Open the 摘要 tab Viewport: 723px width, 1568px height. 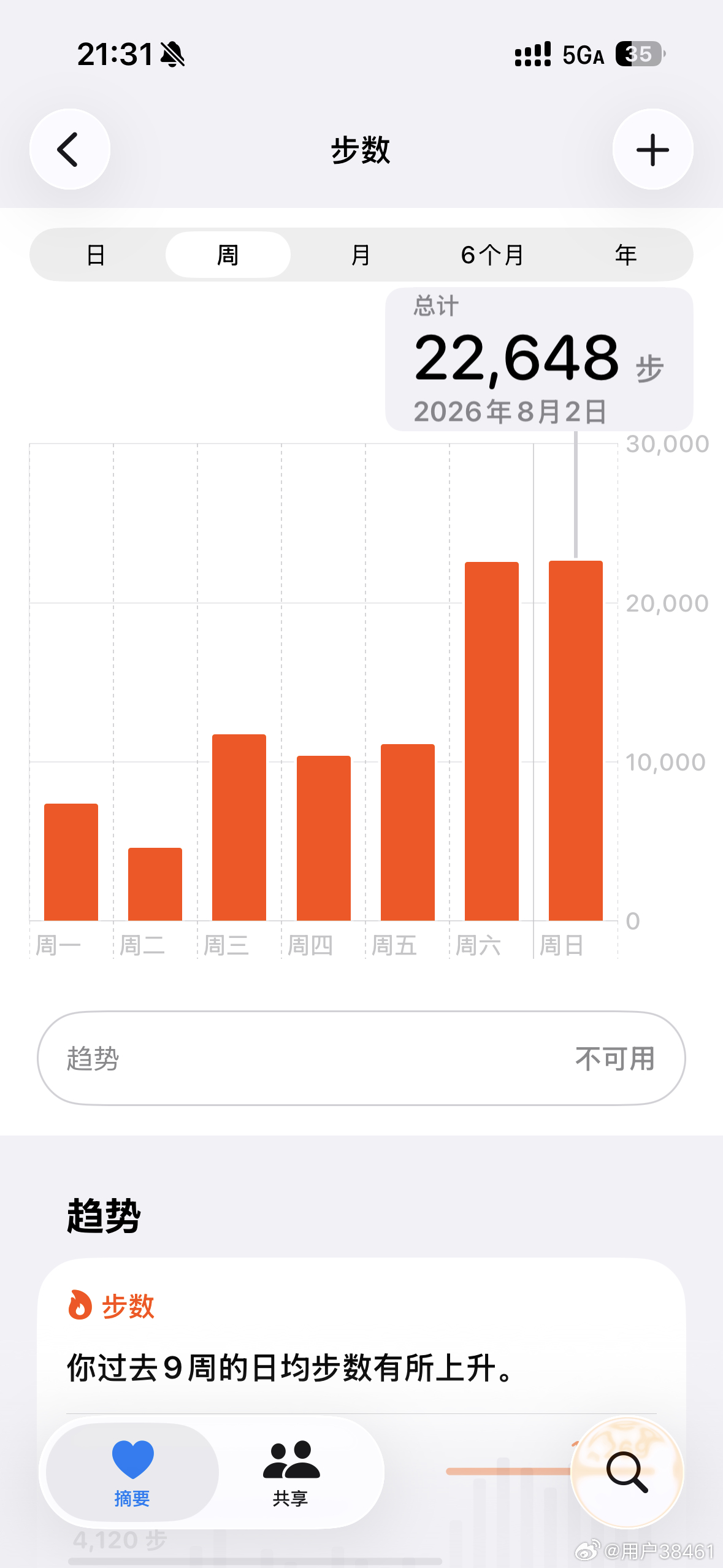[132, 1473]
